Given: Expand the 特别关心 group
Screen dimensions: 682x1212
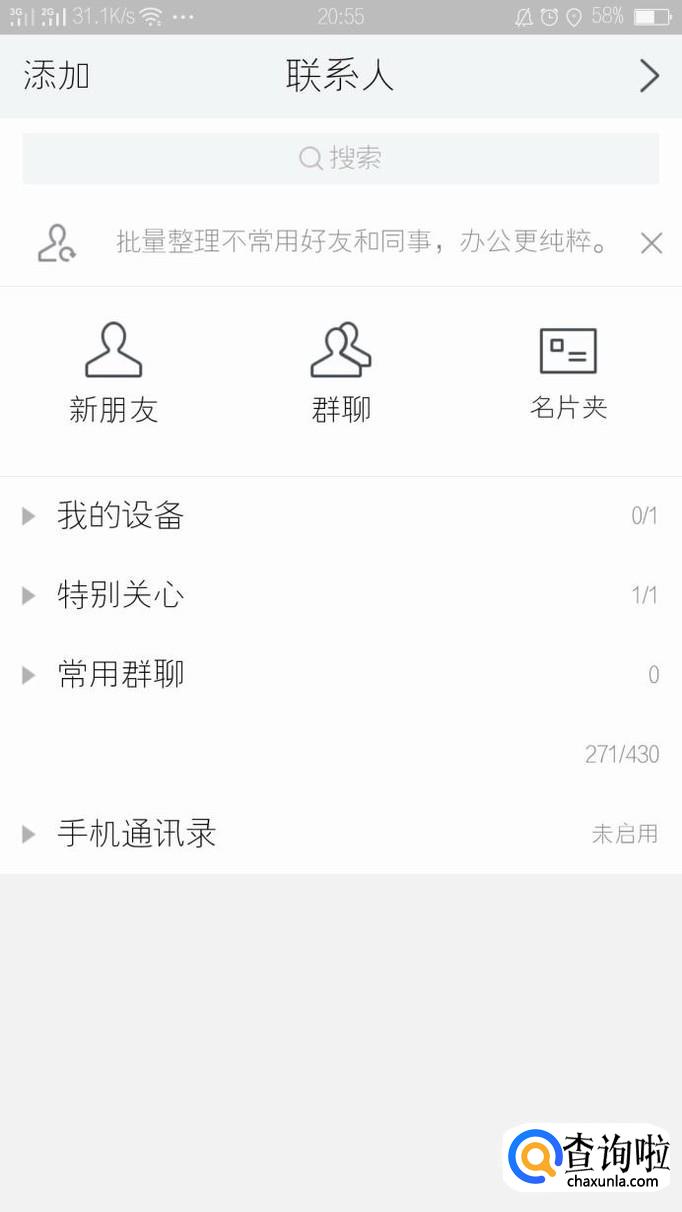Looking at the screenshot, I should coord(120,595).
